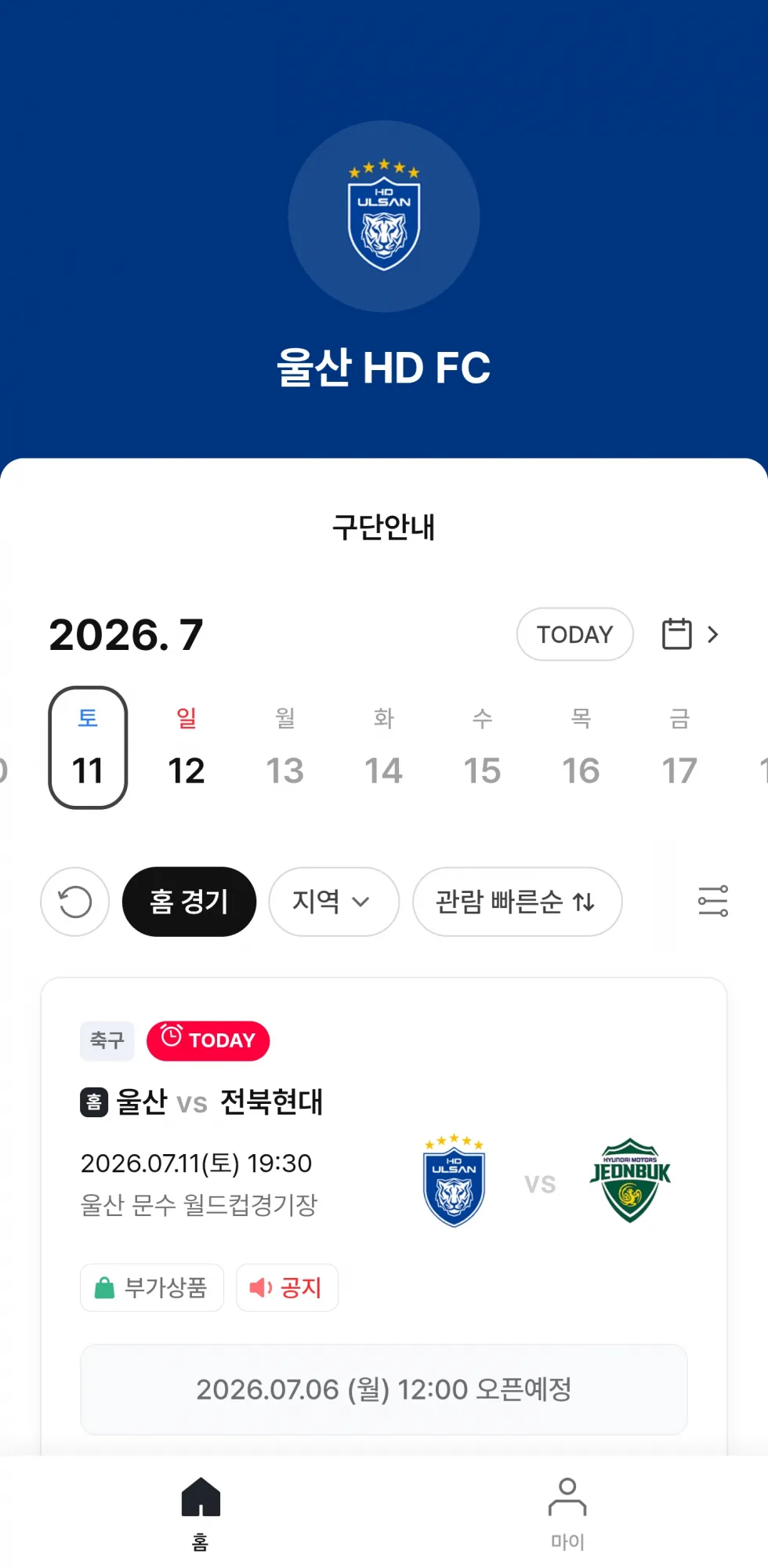The height and width of the screenshot is (1568, 768).
Task: Change the 관람 빠른순 sort order
Action: pyautogui.click(x=517, y=902)
